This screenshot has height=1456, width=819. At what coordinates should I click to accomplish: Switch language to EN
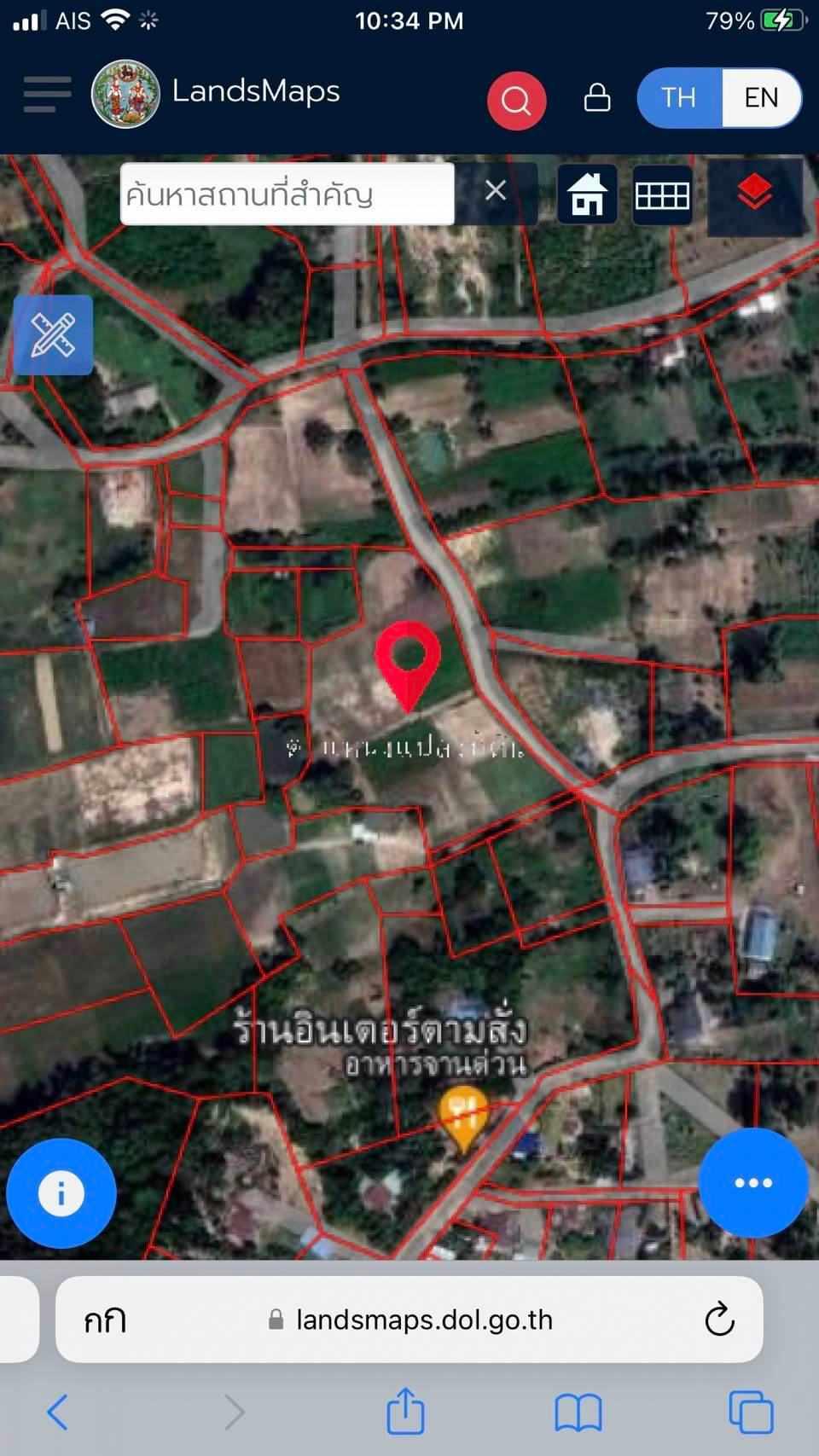(x=761, y=97)
